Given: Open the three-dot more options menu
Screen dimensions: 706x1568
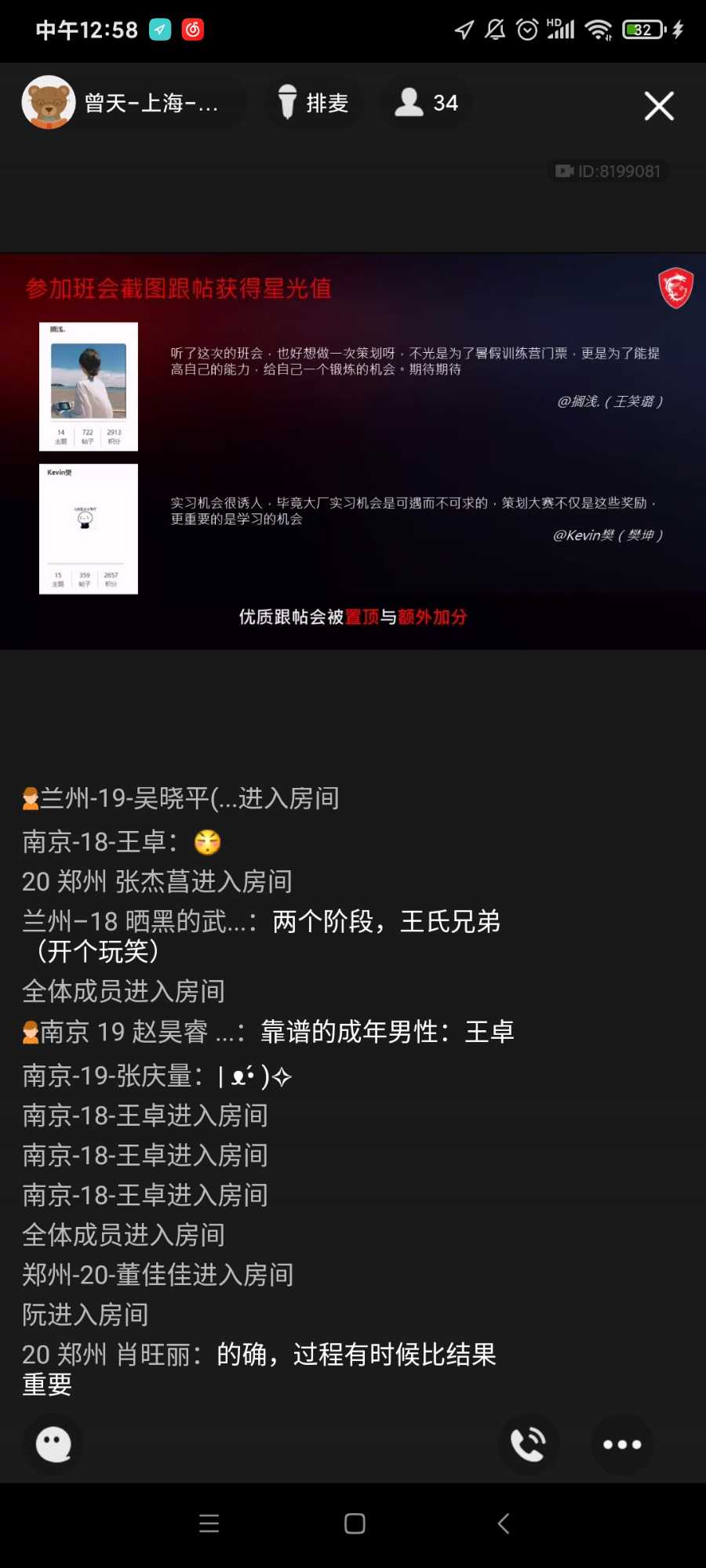Looking at the screenshot, I should (x=622, y=1443).
